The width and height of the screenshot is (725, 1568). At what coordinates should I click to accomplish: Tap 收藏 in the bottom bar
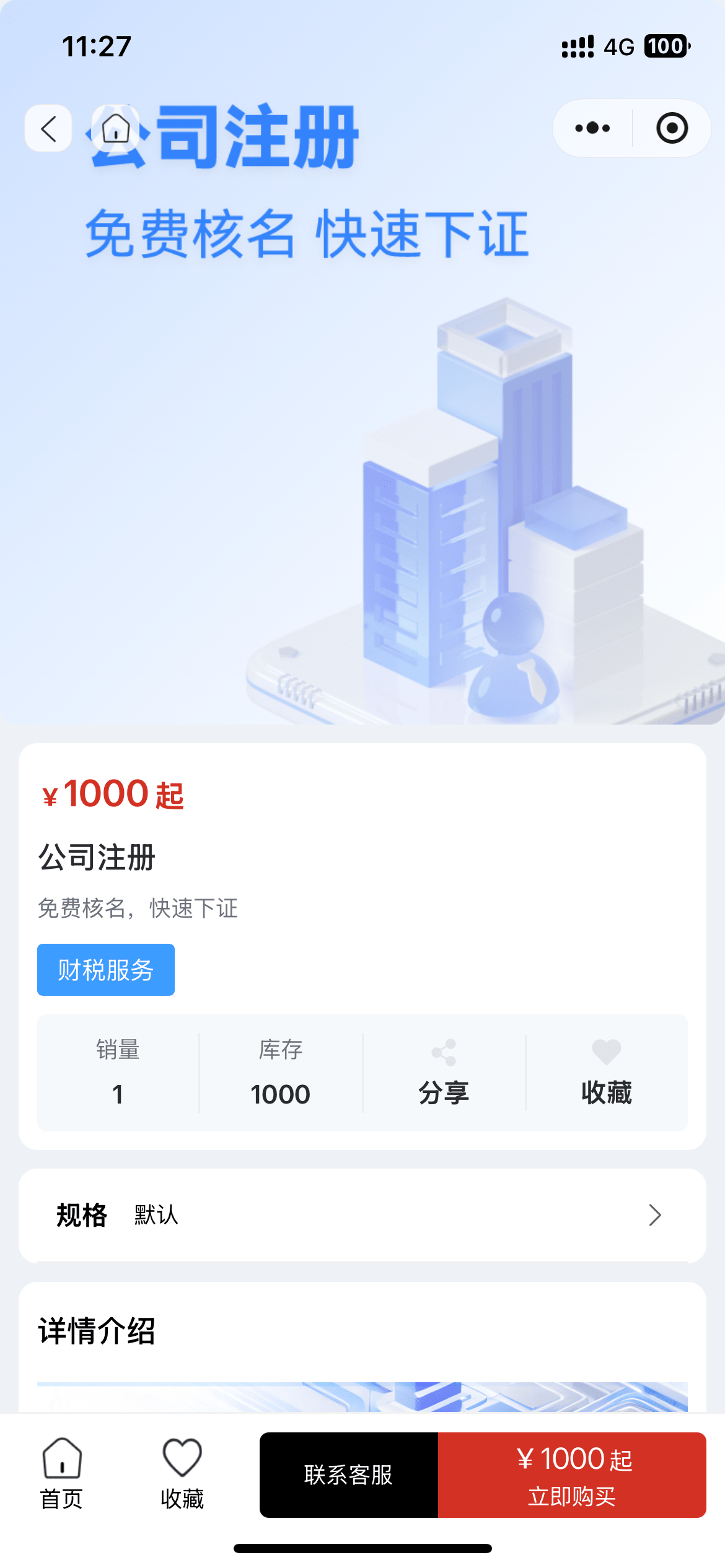coord(182,1474)
